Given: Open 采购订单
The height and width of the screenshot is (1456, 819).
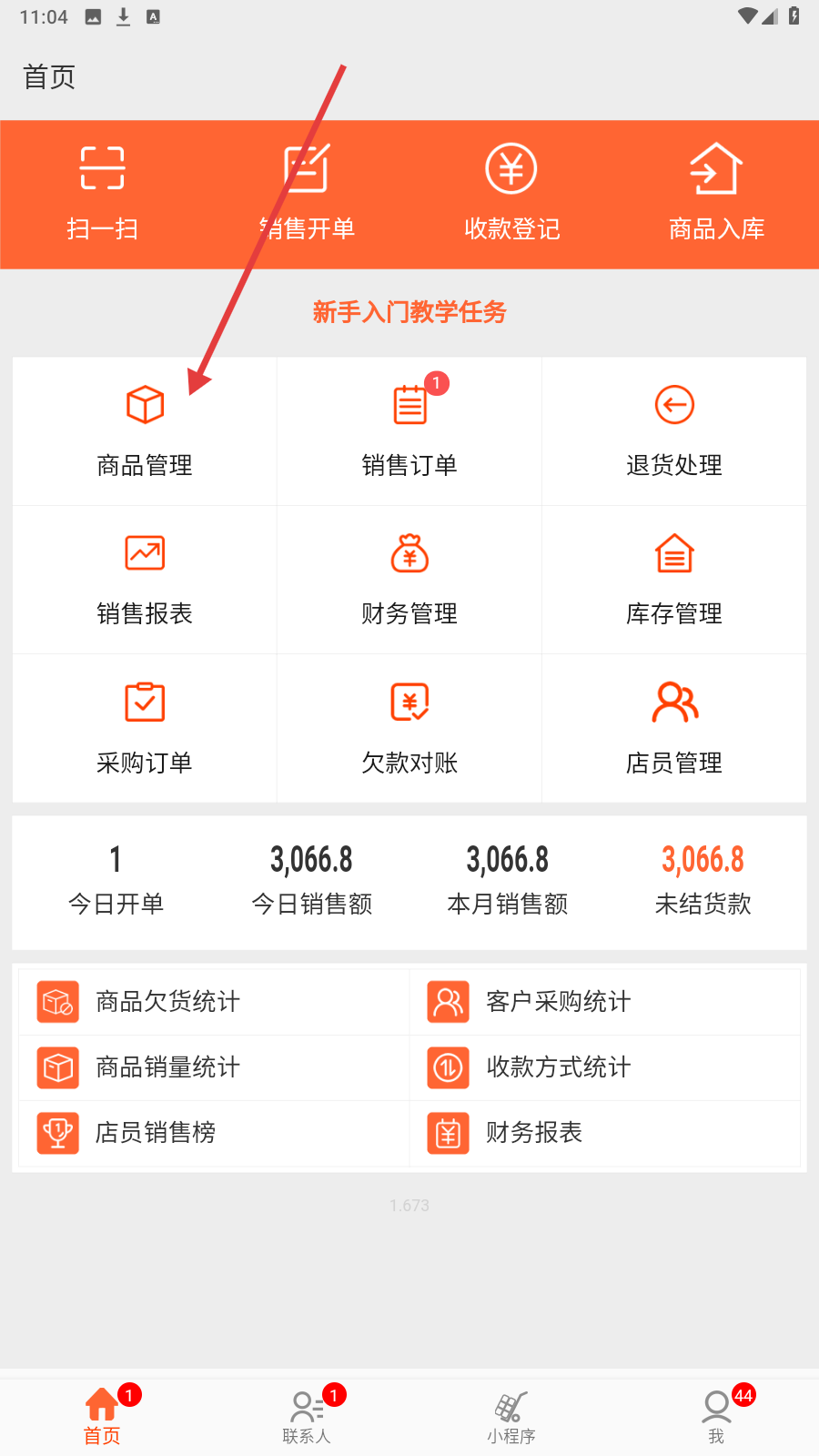Looking at the screenshot, I should point(145,728).
